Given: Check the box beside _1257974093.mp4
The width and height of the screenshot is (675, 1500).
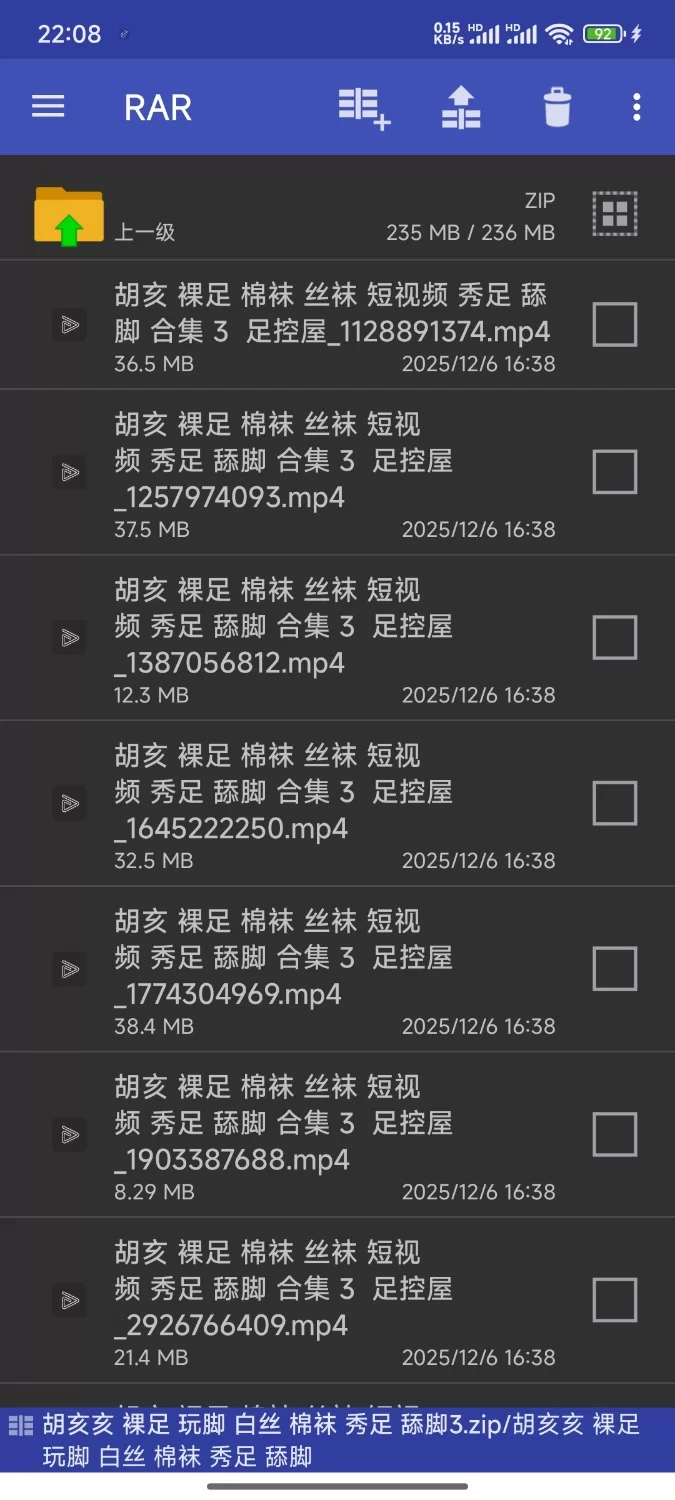Looking at the screenshot, I should (614, 472).
